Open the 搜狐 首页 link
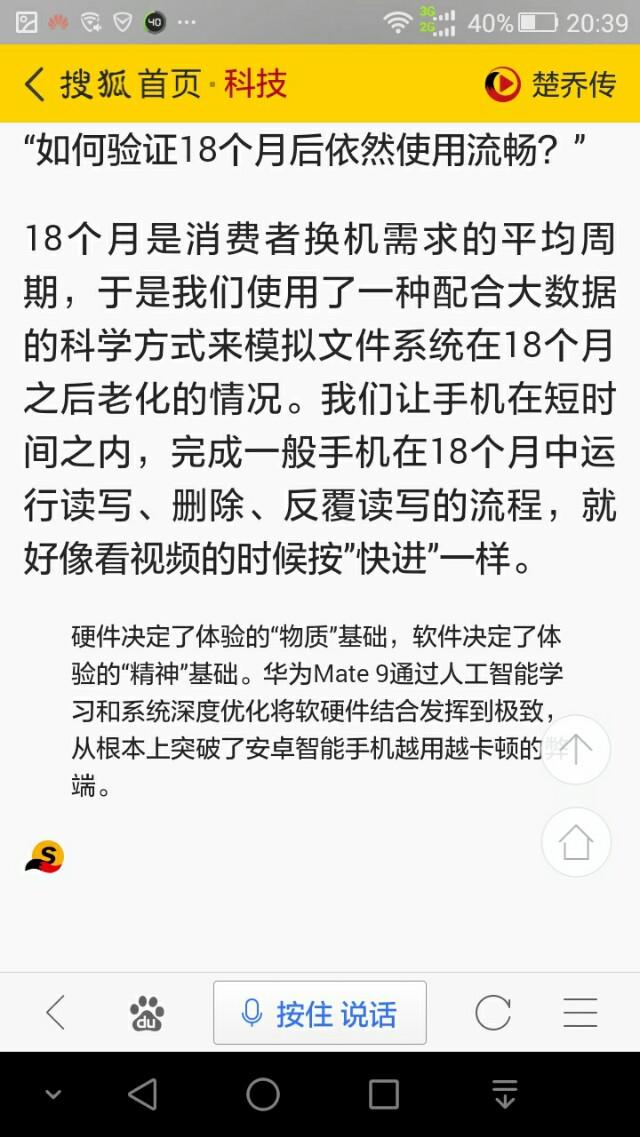This screenshot has height=1137, width=640. click(130, 85)
